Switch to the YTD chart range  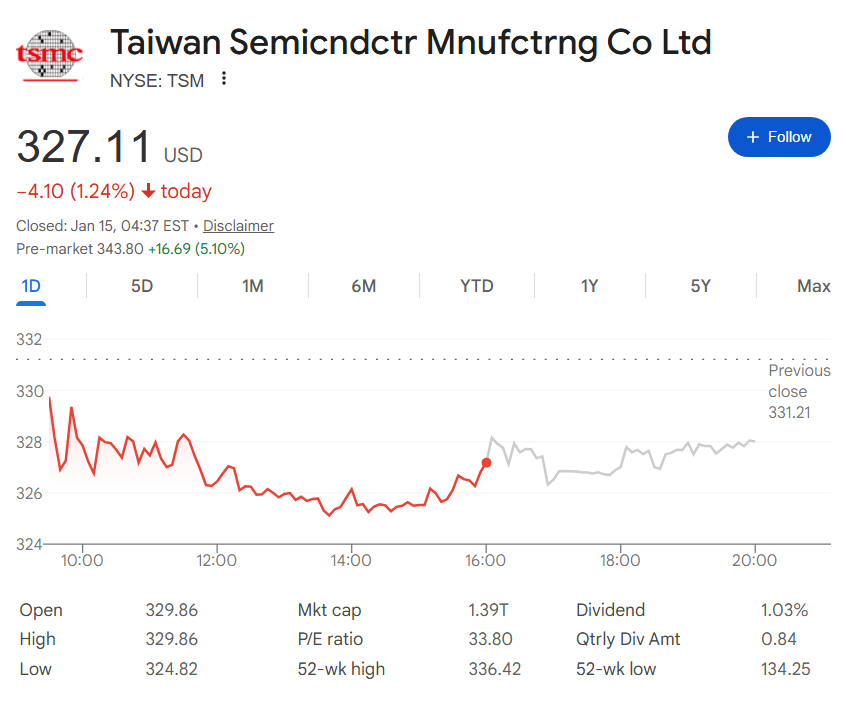click(x=477, y=286)
